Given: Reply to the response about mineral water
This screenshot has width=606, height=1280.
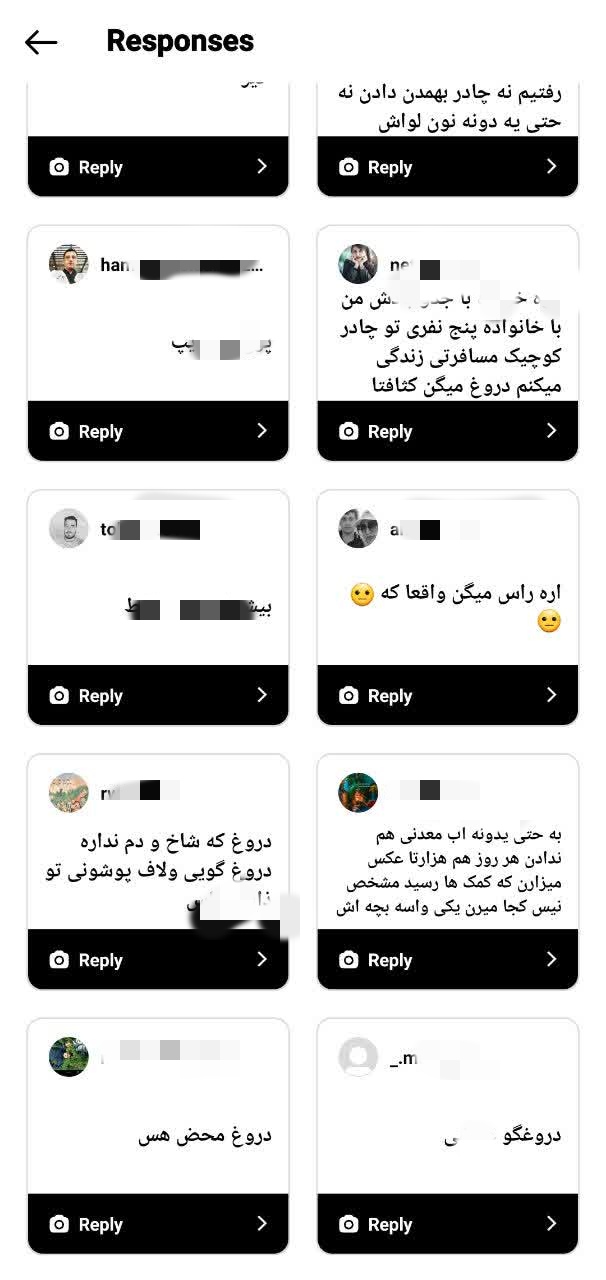Looking at the screenshot, I should pos(447,959).
